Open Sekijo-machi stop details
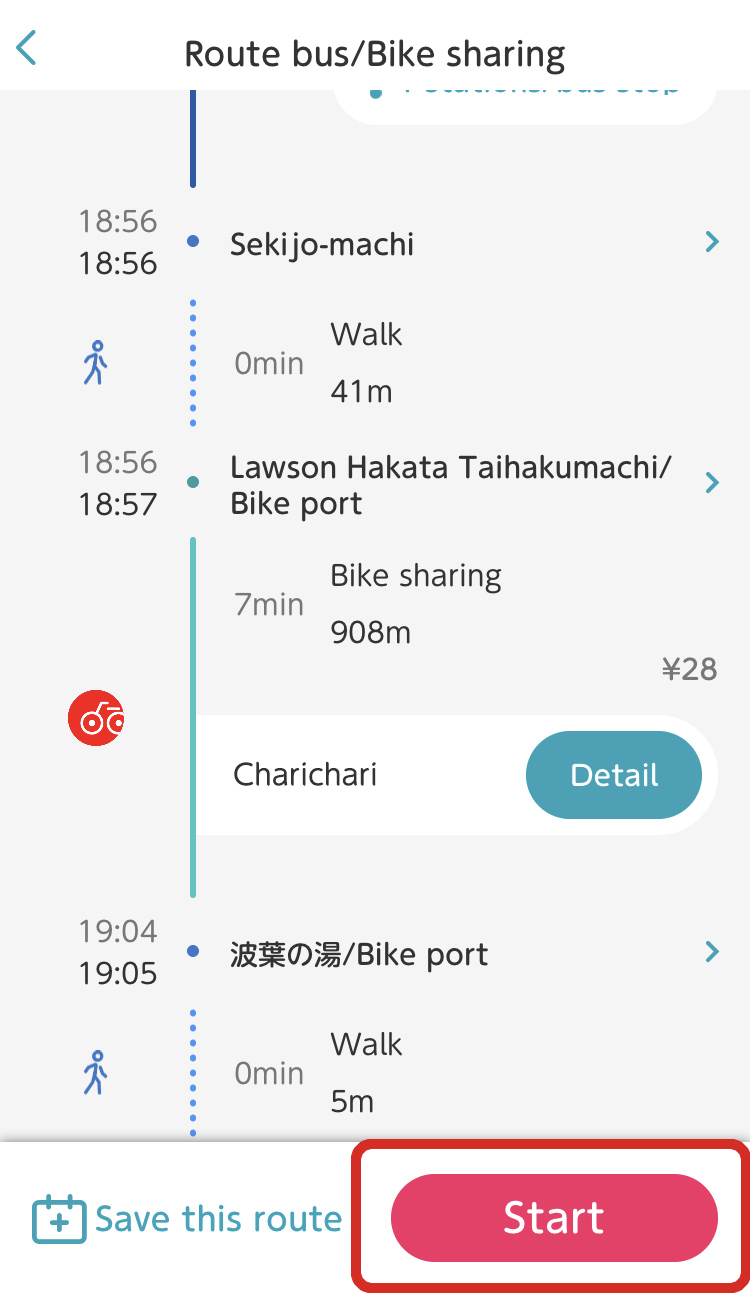This screenshot has width=750, height=1294. (711, 242)
